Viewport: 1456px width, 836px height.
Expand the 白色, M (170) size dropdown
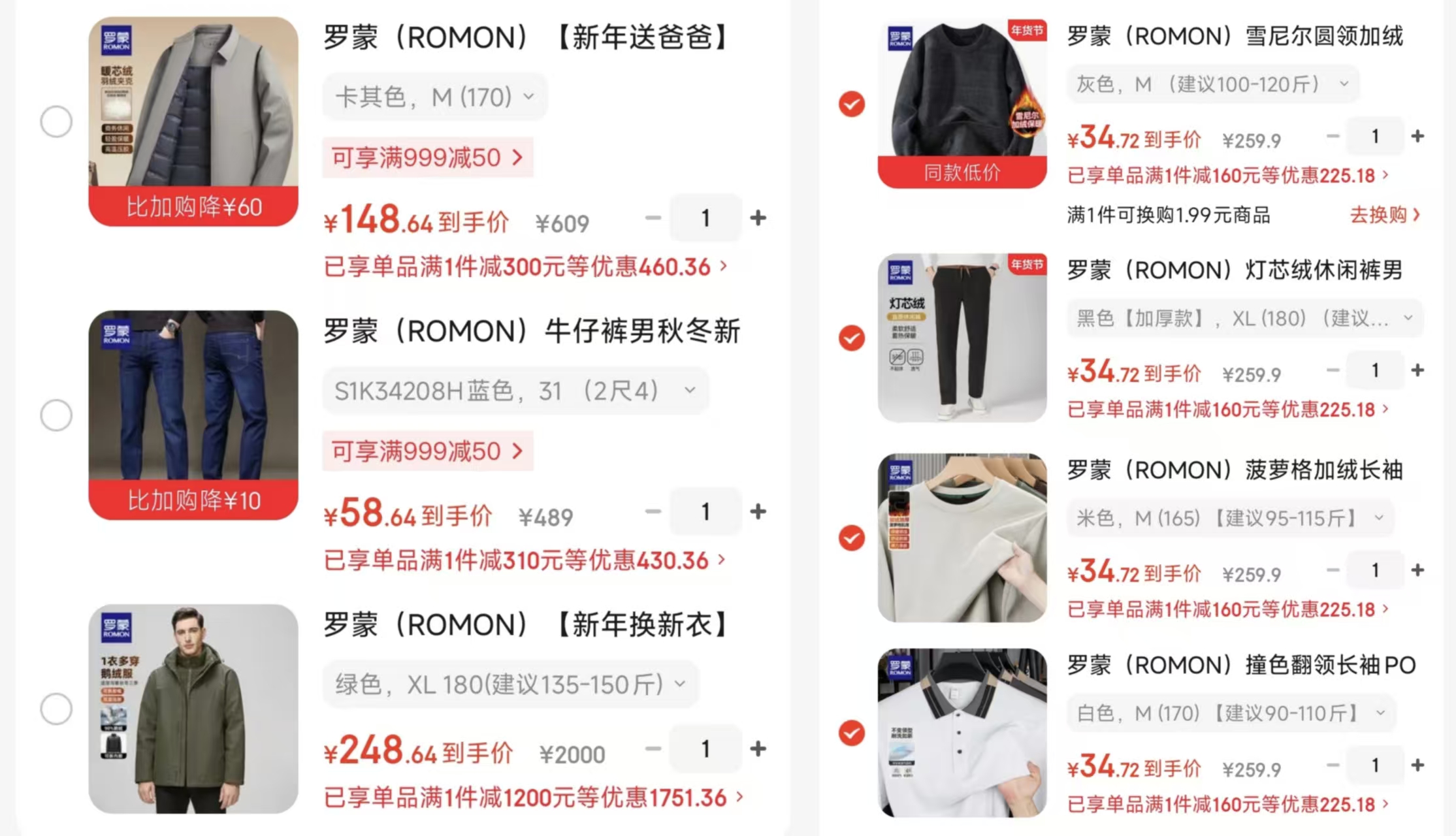click(1231, 713)
